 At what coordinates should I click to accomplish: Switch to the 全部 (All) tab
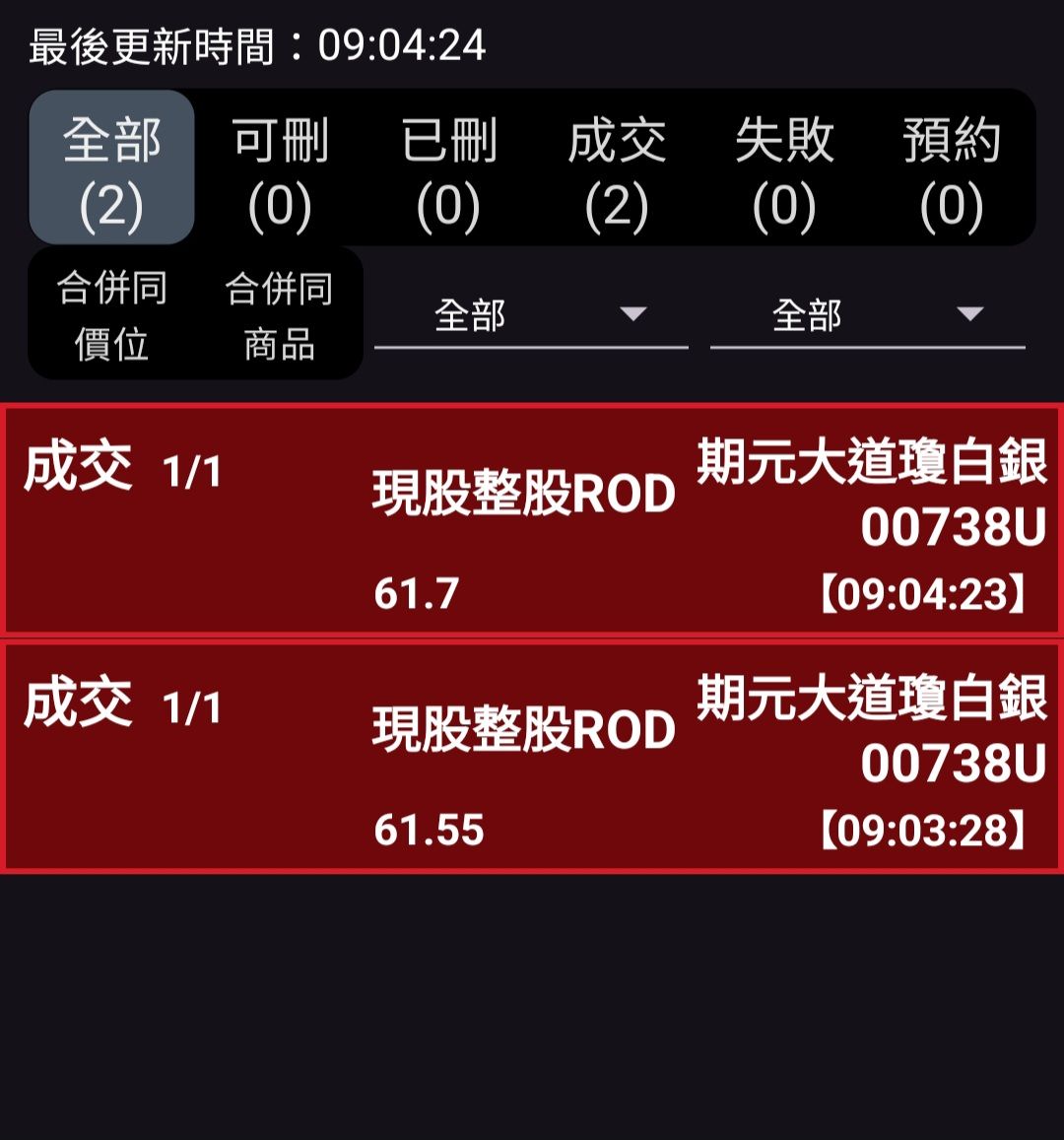(111, 168)
